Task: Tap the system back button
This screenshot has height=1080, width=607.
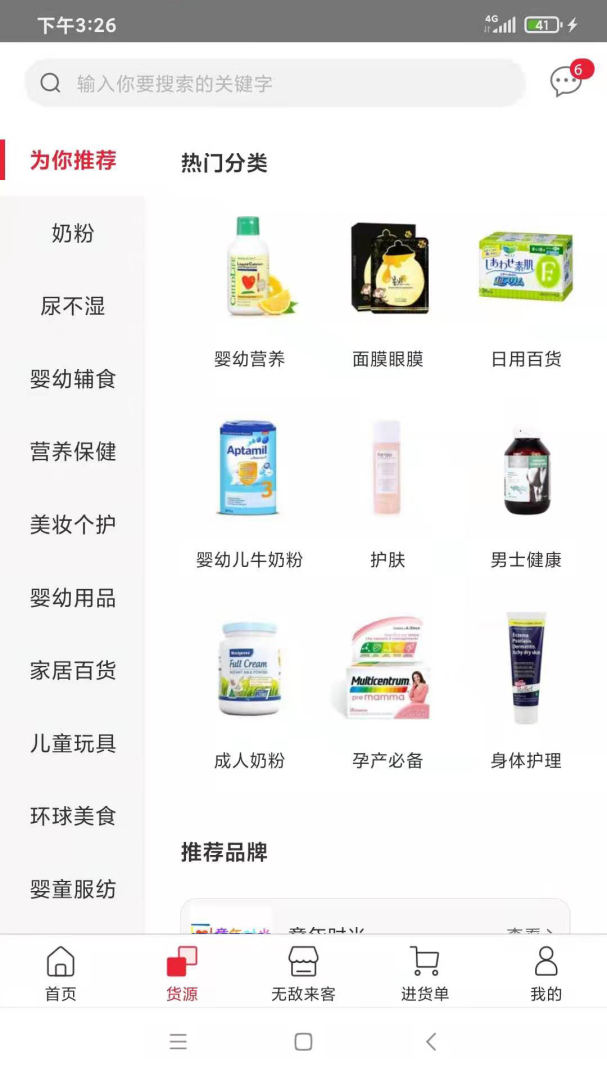Action: coord(431,1042)
